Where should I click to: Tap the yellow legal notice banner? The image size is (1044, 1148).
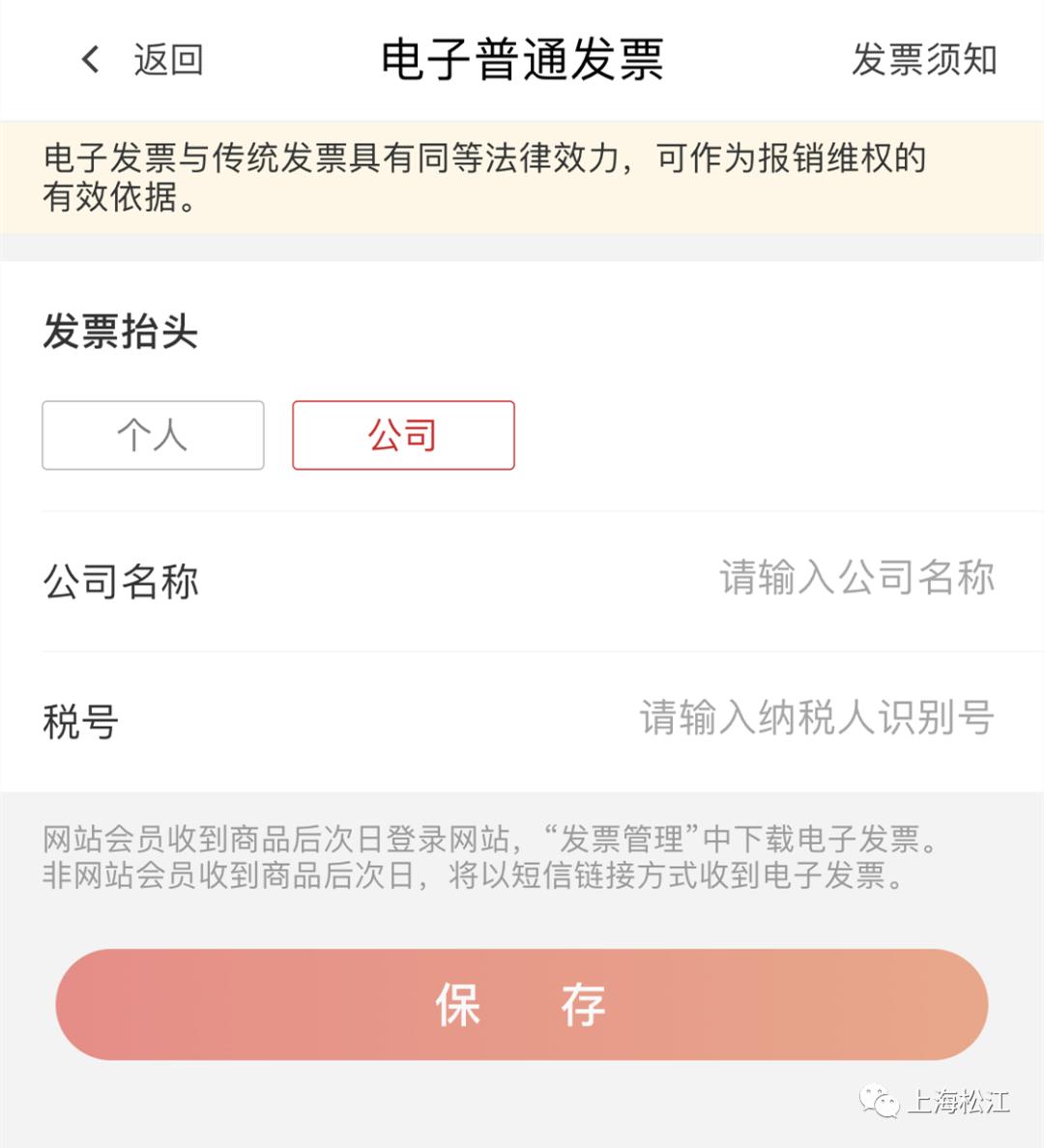pos(522,179)
